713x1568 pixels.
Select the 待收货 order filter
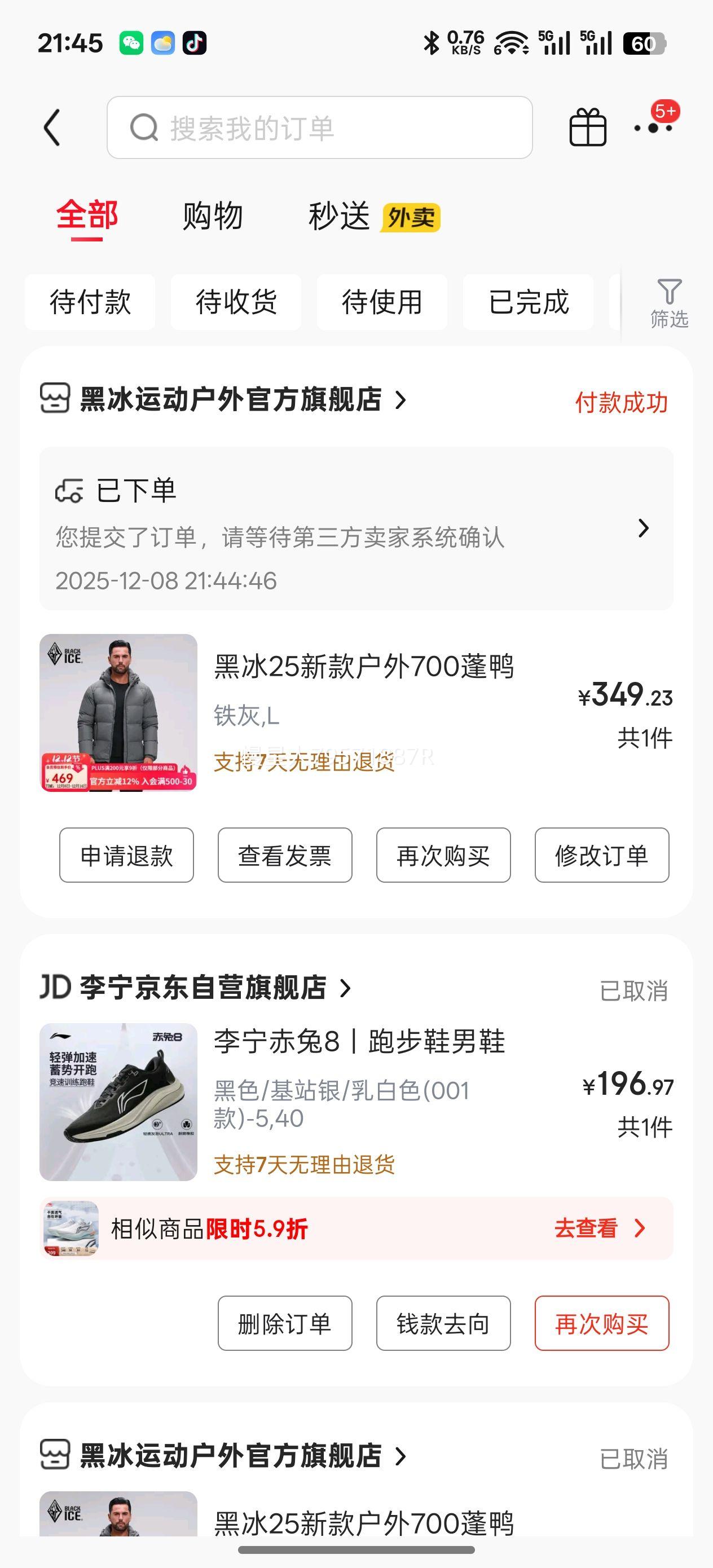click(x=237, y=302)
